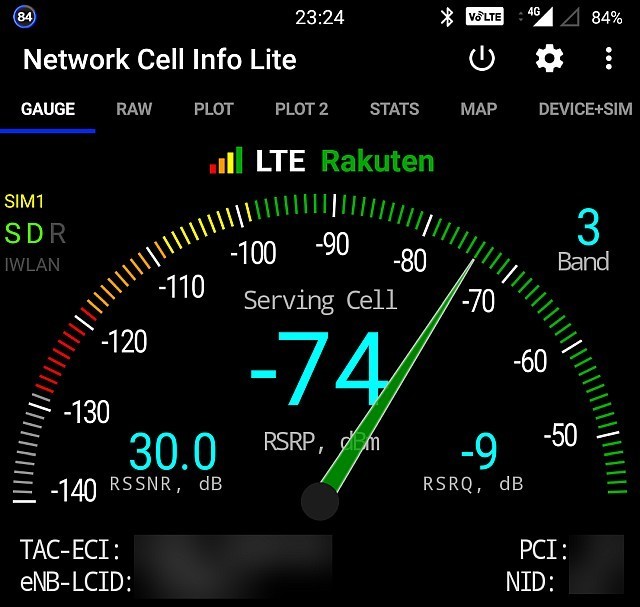Open the DEVICE+SIM tab
The width and height of the screenshot is (640, 607).
tap(585, 109)
